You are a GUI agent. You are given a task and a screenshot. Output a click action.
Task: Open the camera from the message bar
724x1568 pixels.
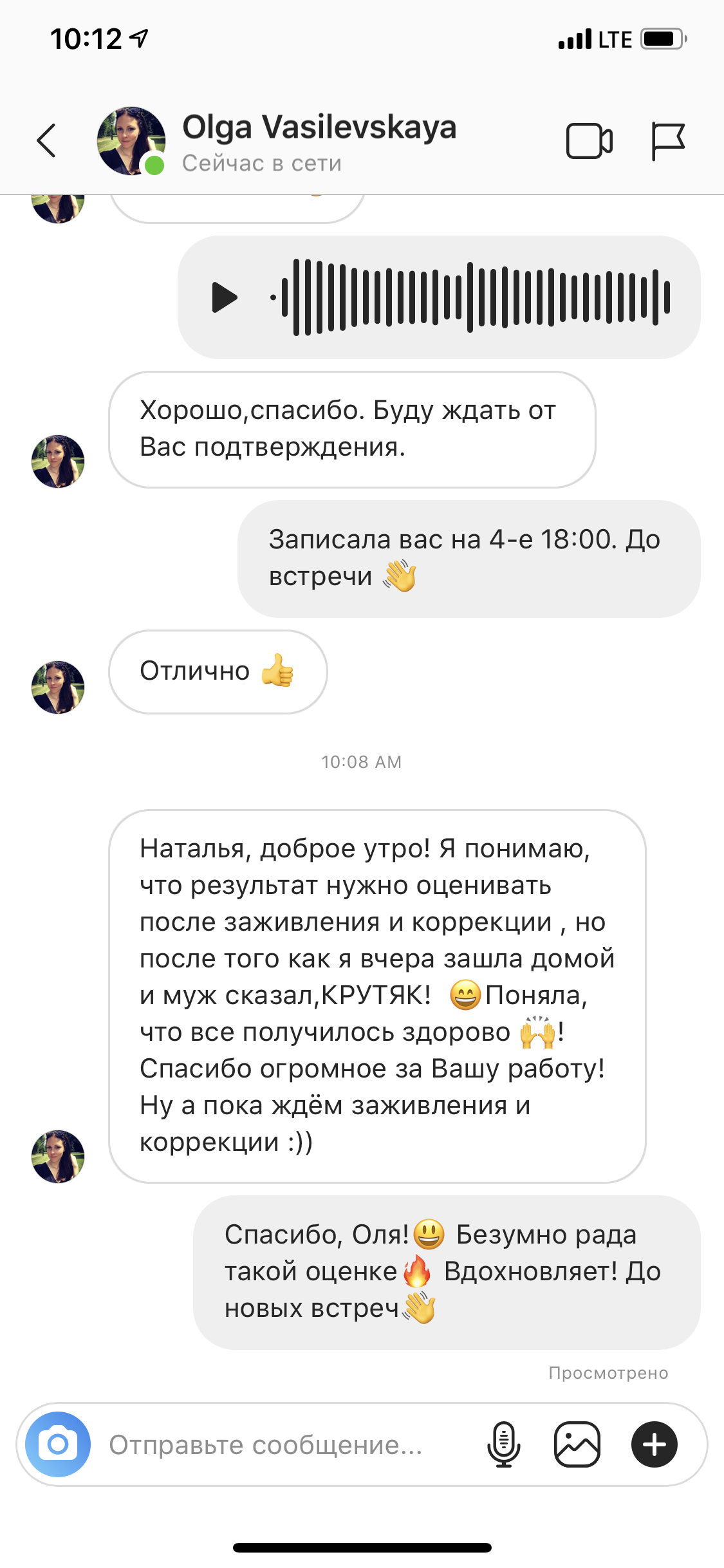(58, 1444)
